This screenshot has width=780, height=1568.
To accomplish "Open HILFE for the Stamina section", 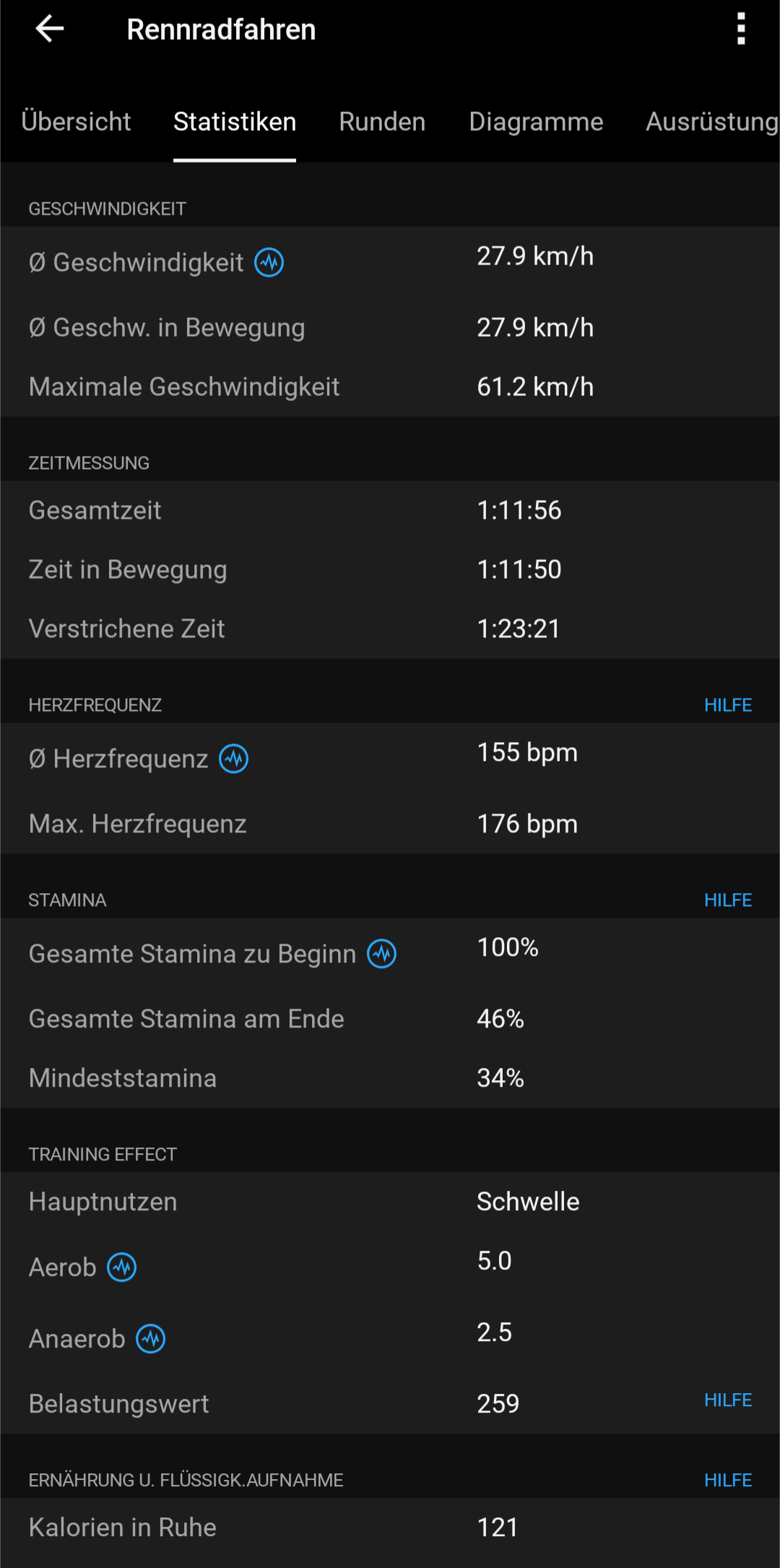I will pyautogui.click(x=728, y=900).
